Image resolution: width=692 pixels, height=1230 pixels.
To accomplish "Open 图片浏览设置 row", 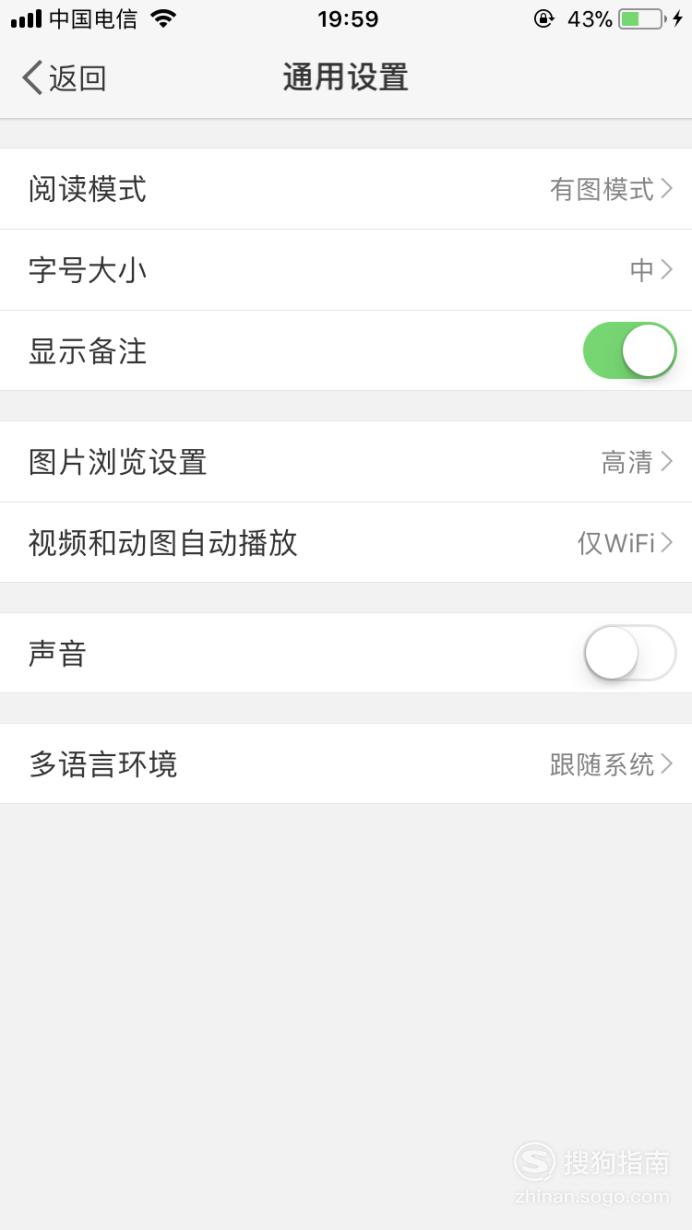I will [x=346, y=462].
